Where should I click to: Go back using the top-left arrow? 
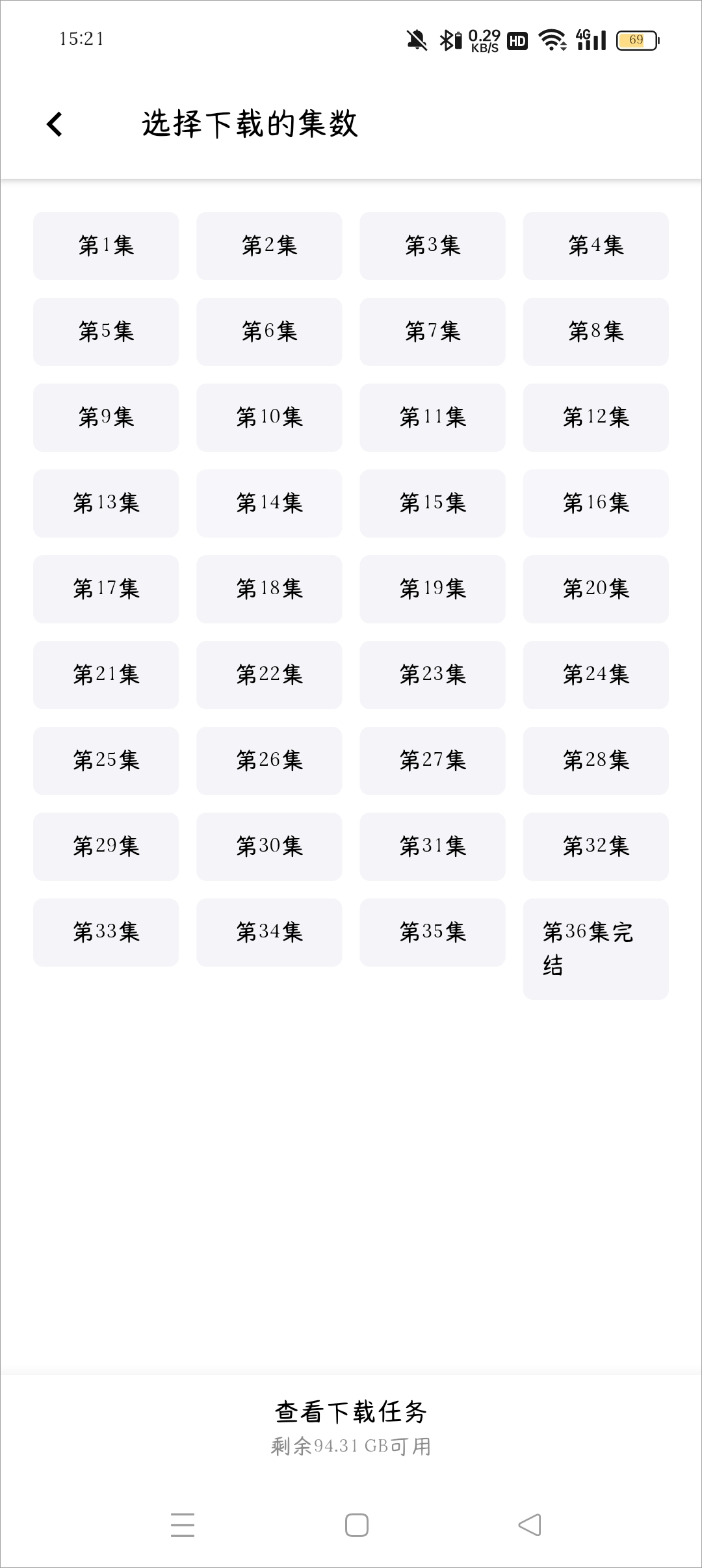(55, 124)
